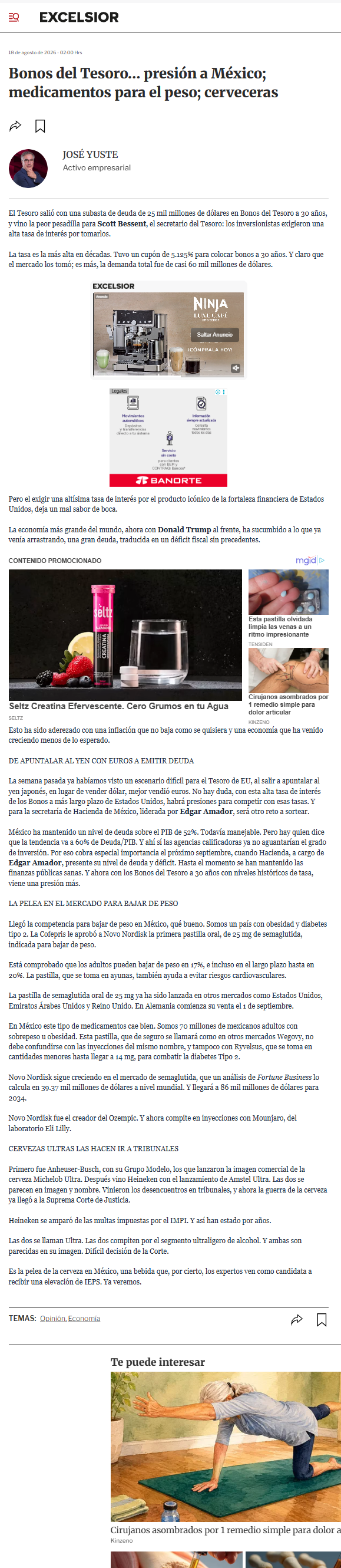The height and width of the screenshot is (1568, 341).
Task: Open the Banorte advertisement
Action: (168, 437)
